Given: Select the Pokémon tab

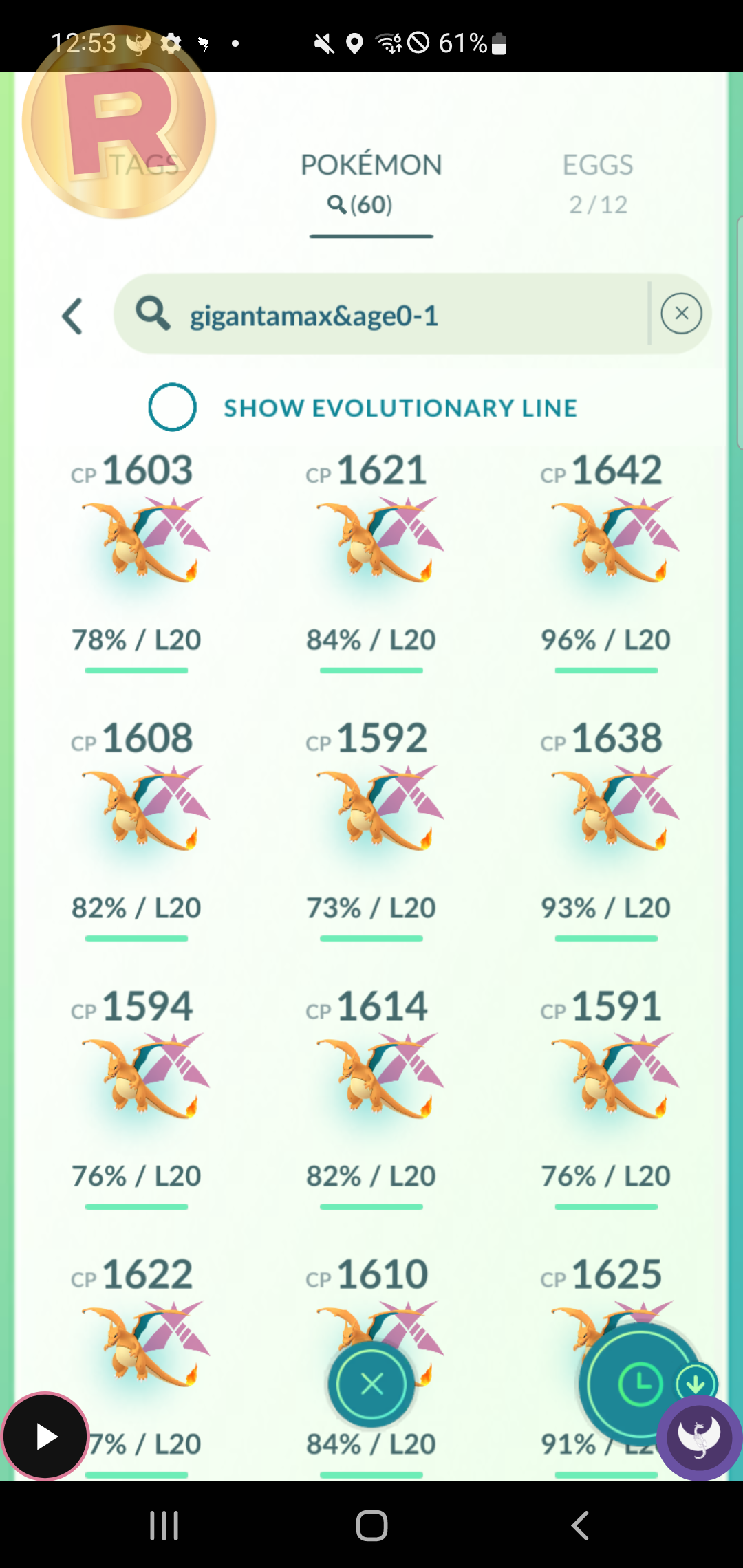Looking at the screenshot, I should [x=371, y=184].
